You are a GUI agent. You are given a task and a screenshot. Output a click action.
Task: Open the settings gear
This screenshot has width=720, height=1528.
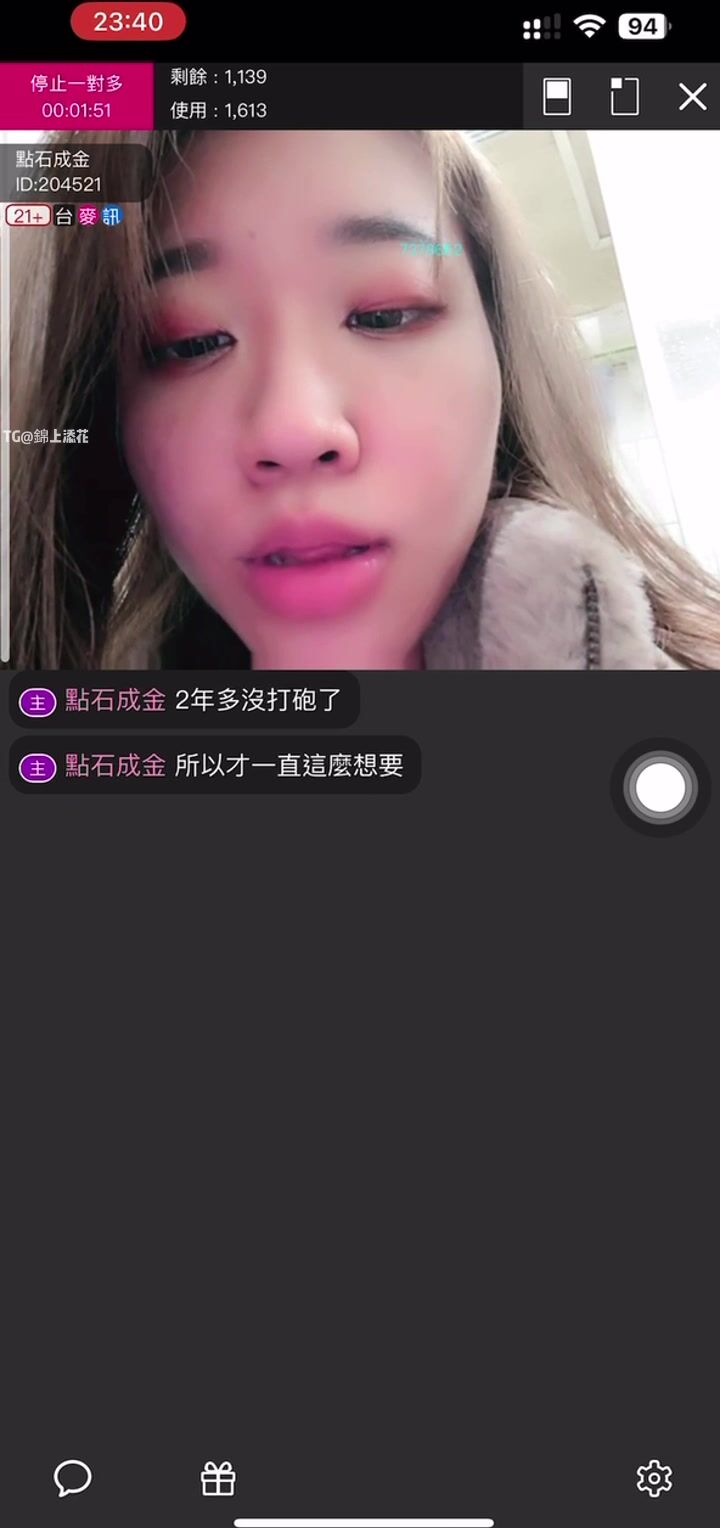[654, 1478]
